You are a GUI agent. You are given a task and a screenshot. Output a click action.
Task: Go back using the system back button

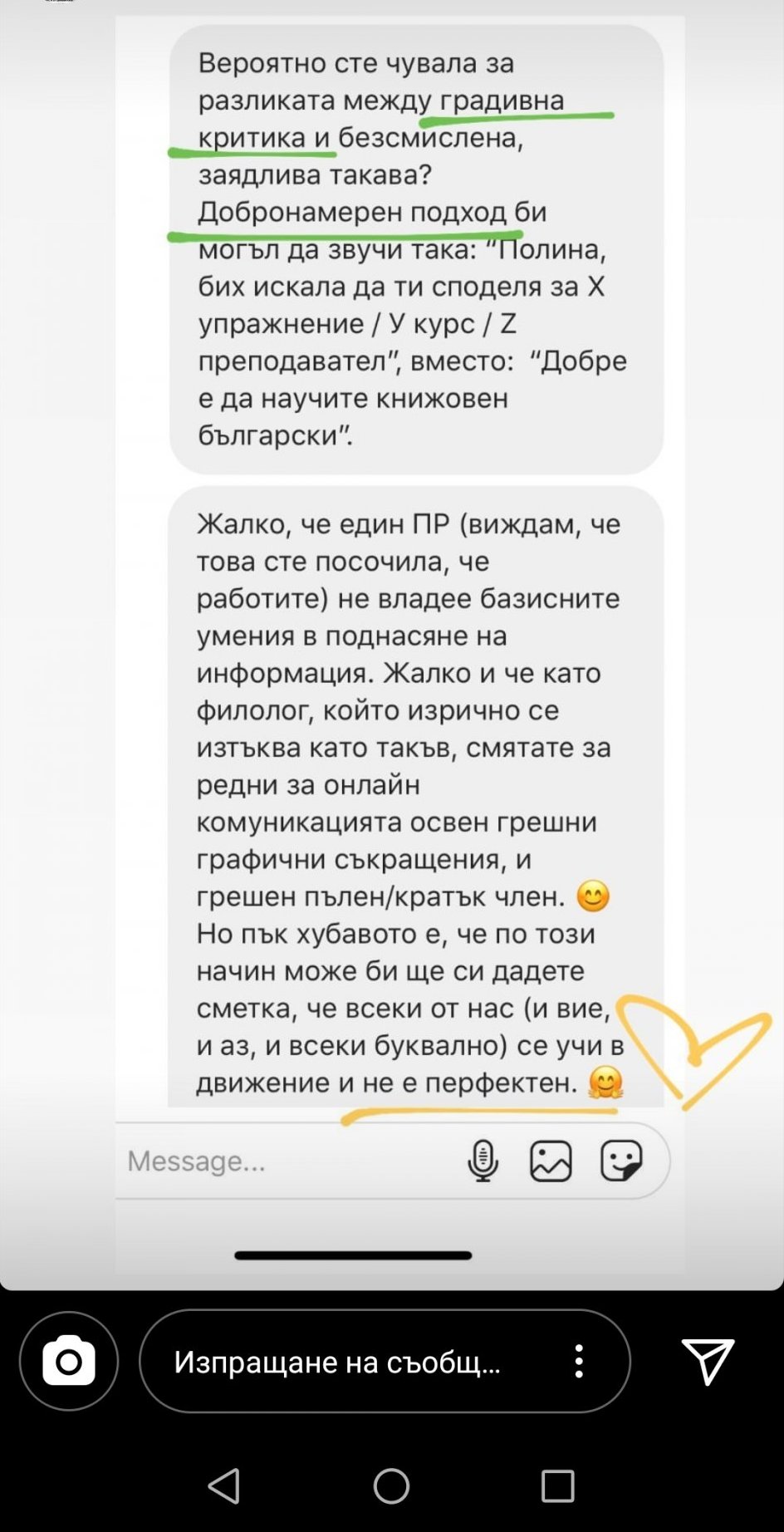(223, 1485)
